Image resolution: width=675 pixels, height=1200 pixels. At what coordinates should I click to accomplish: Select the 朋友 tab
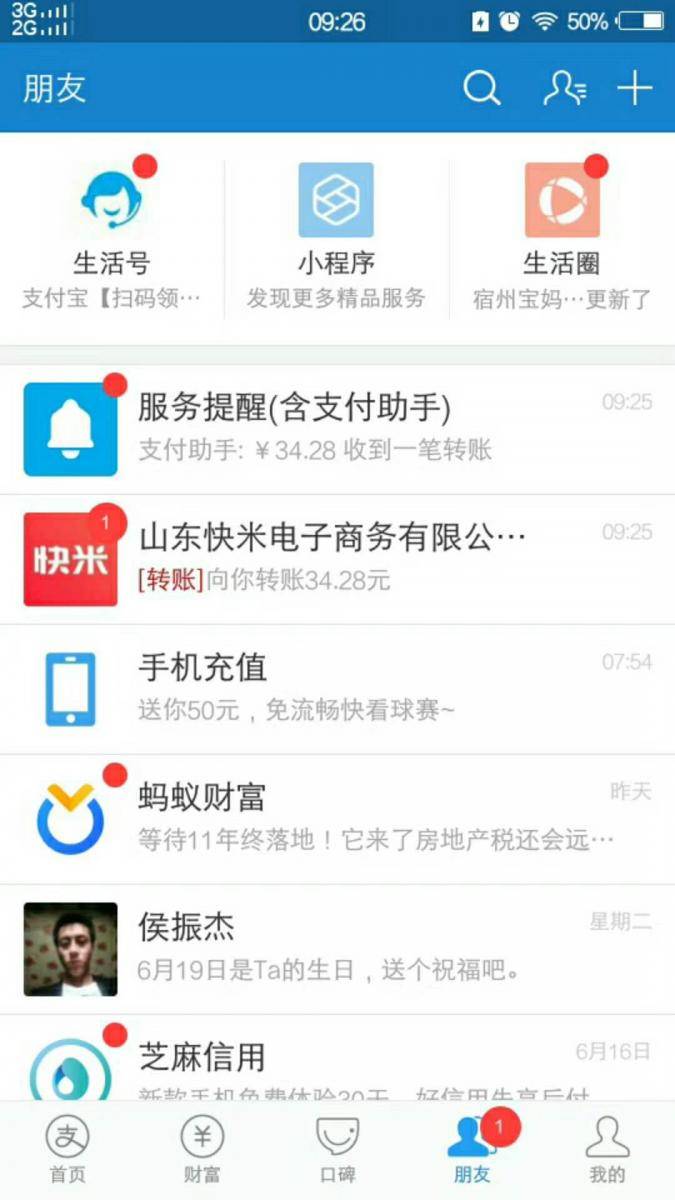tap(471, 1150)
